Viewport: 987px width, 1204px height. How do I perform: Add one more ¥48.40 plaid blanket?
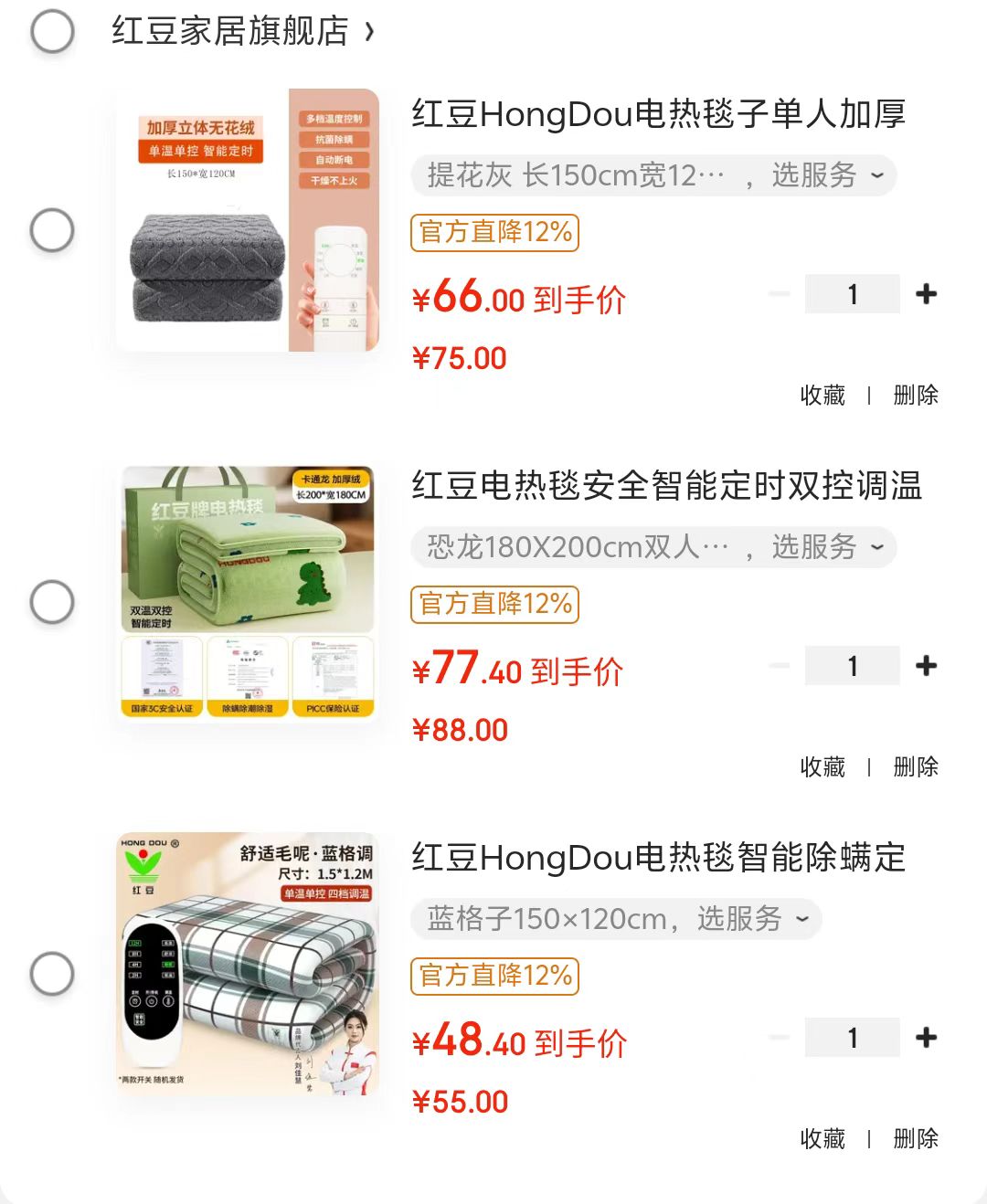pyautogui.click(x=926, y=1038)
